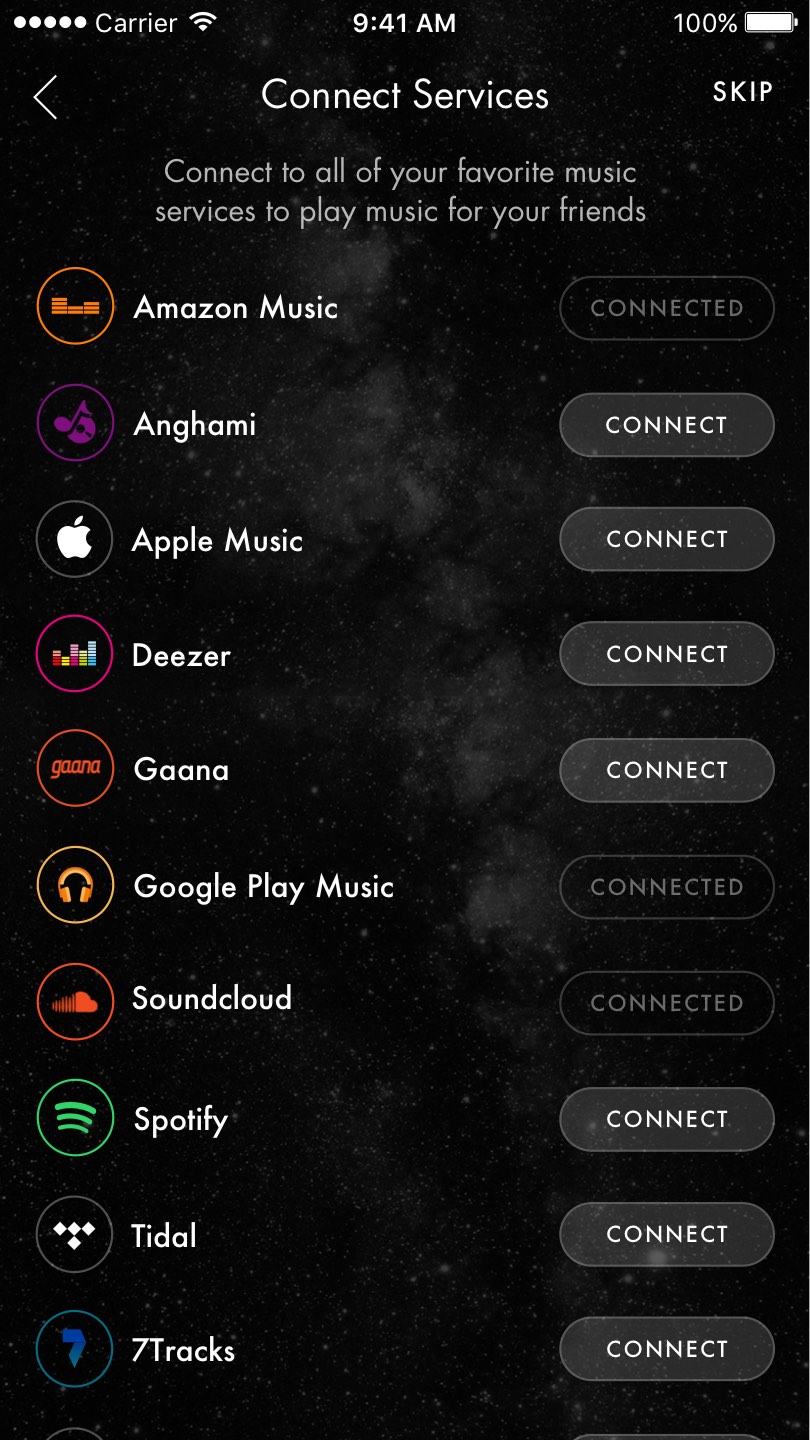
Task: Connect to Gaana
Action: (666, 770)
